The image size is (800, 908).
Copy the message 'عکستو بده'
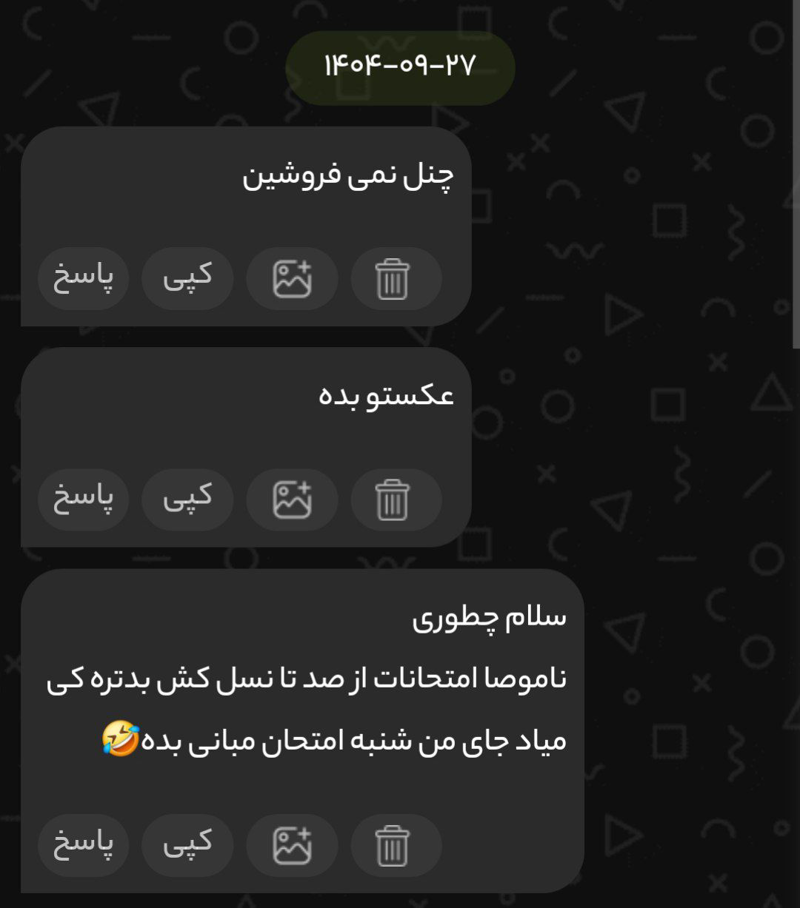pos(188,499)
